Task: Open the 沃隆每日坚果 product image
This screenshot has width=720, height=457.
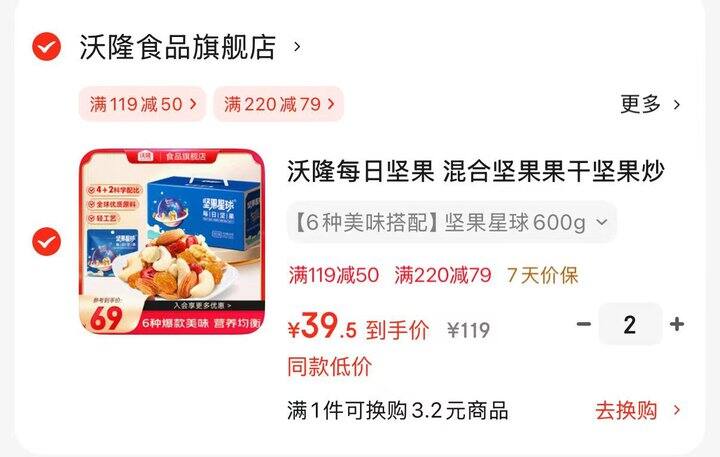Action: pos(172,242)
